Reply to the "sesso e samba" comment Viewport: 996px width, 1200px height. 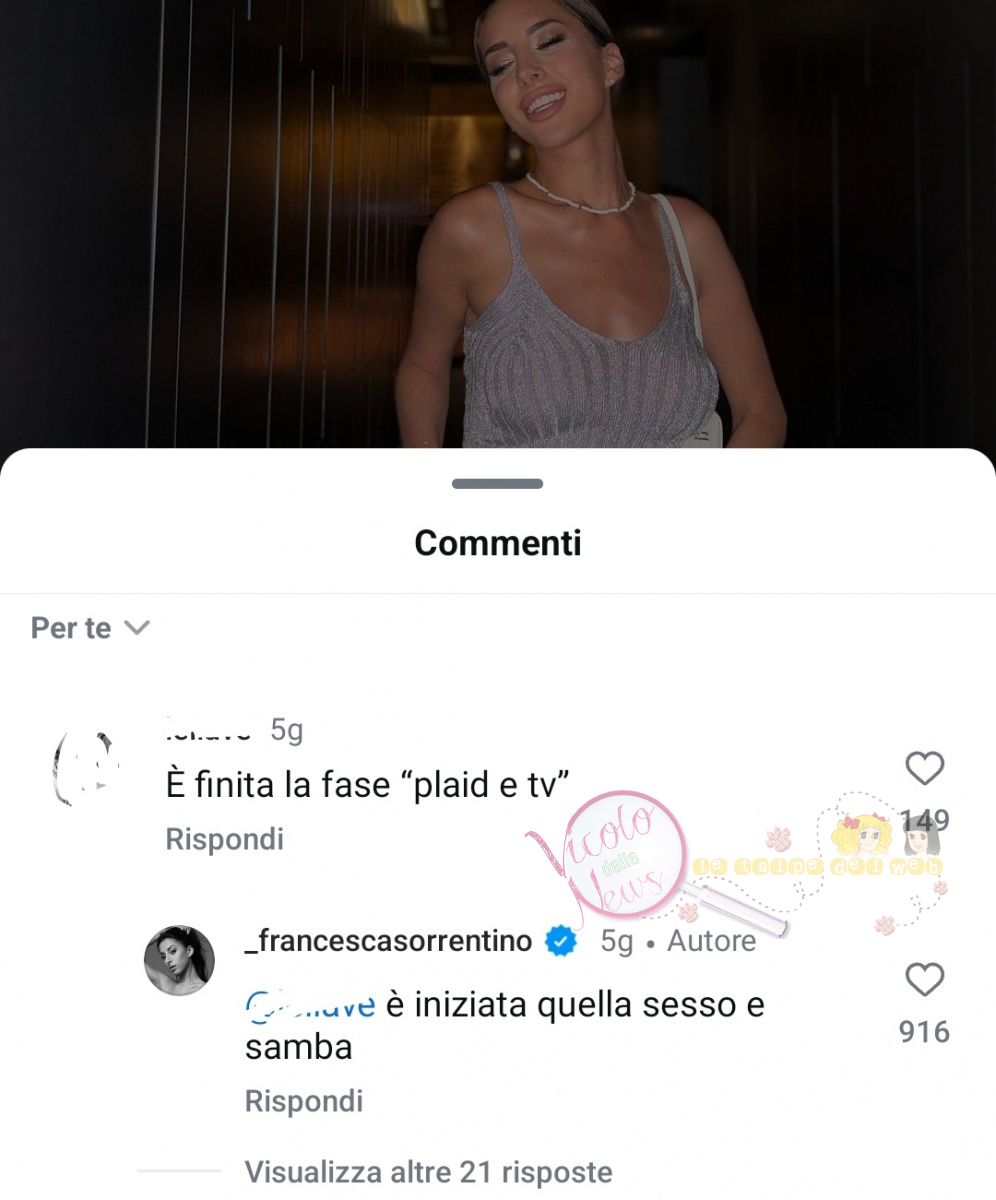tap(303, 1101)
